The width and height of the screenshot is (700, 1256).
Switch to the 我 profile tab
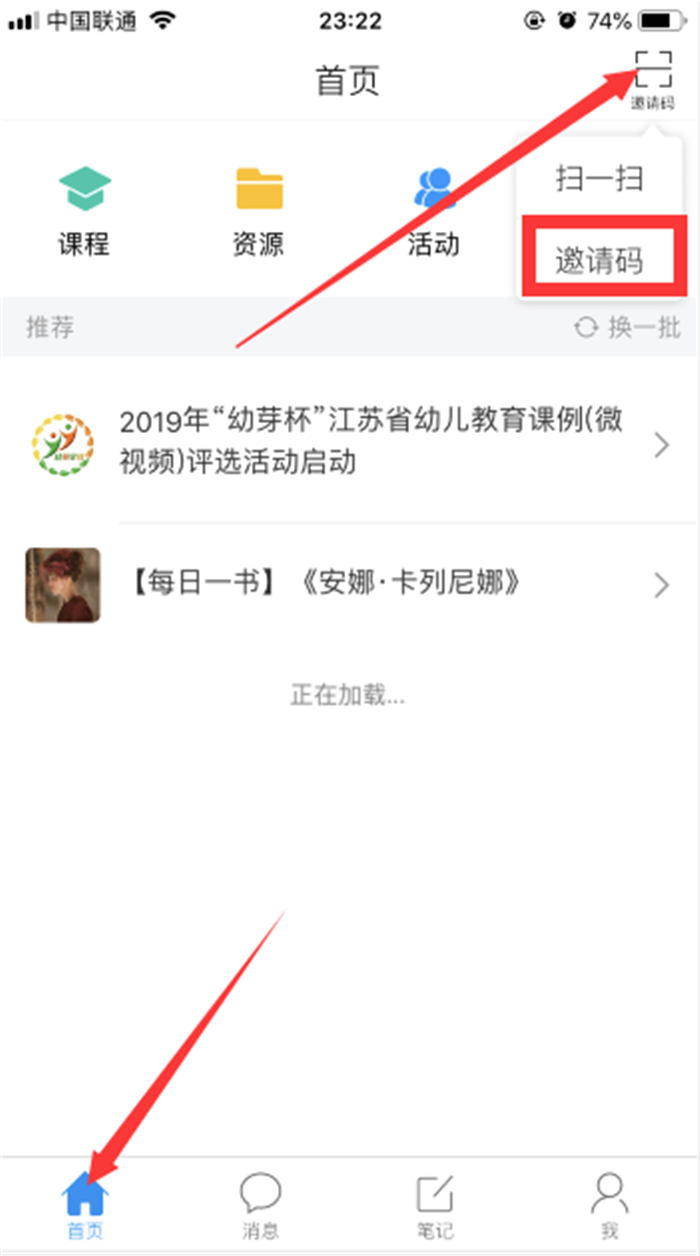(610, 1204)
